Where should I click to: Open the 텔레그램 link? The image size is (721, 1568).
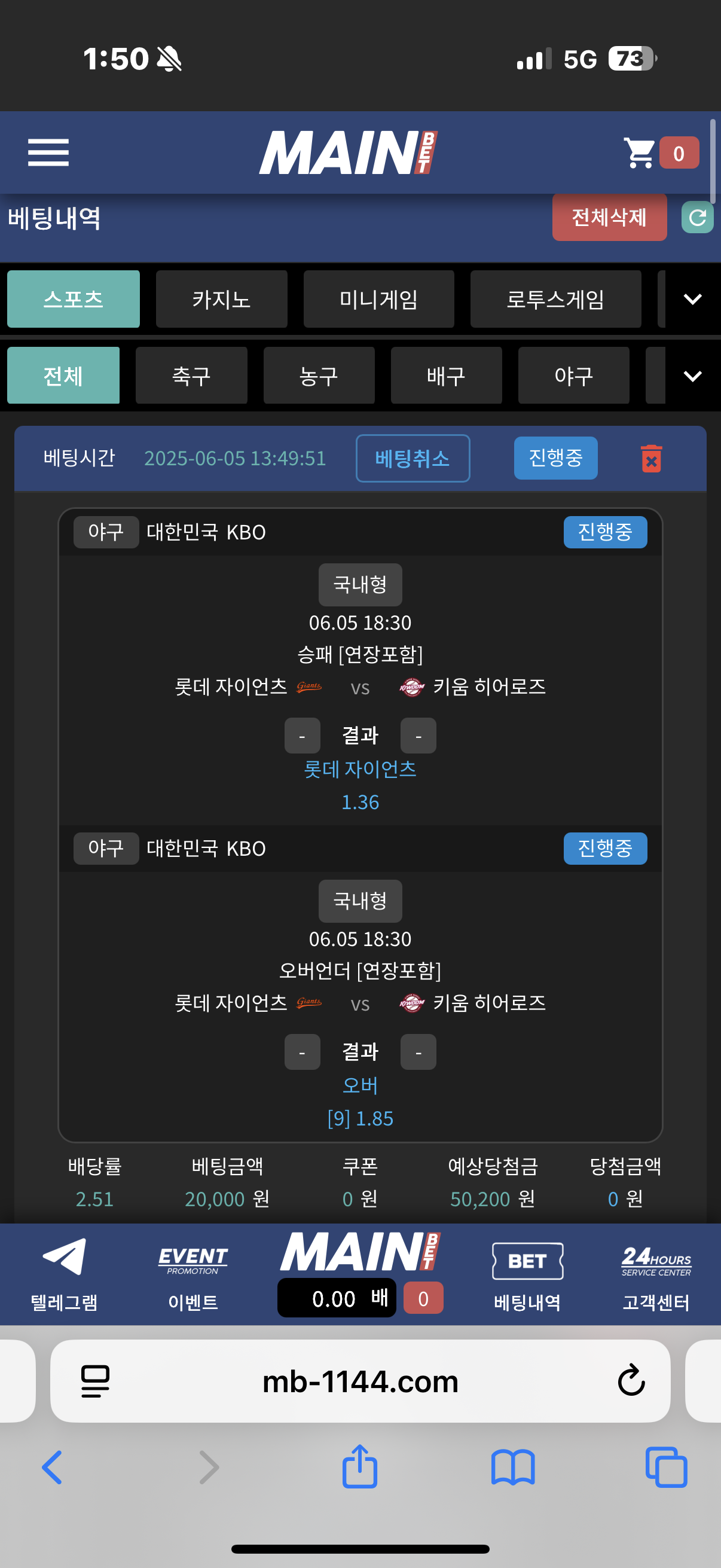pyautogui.click(x=64, y=1273)
